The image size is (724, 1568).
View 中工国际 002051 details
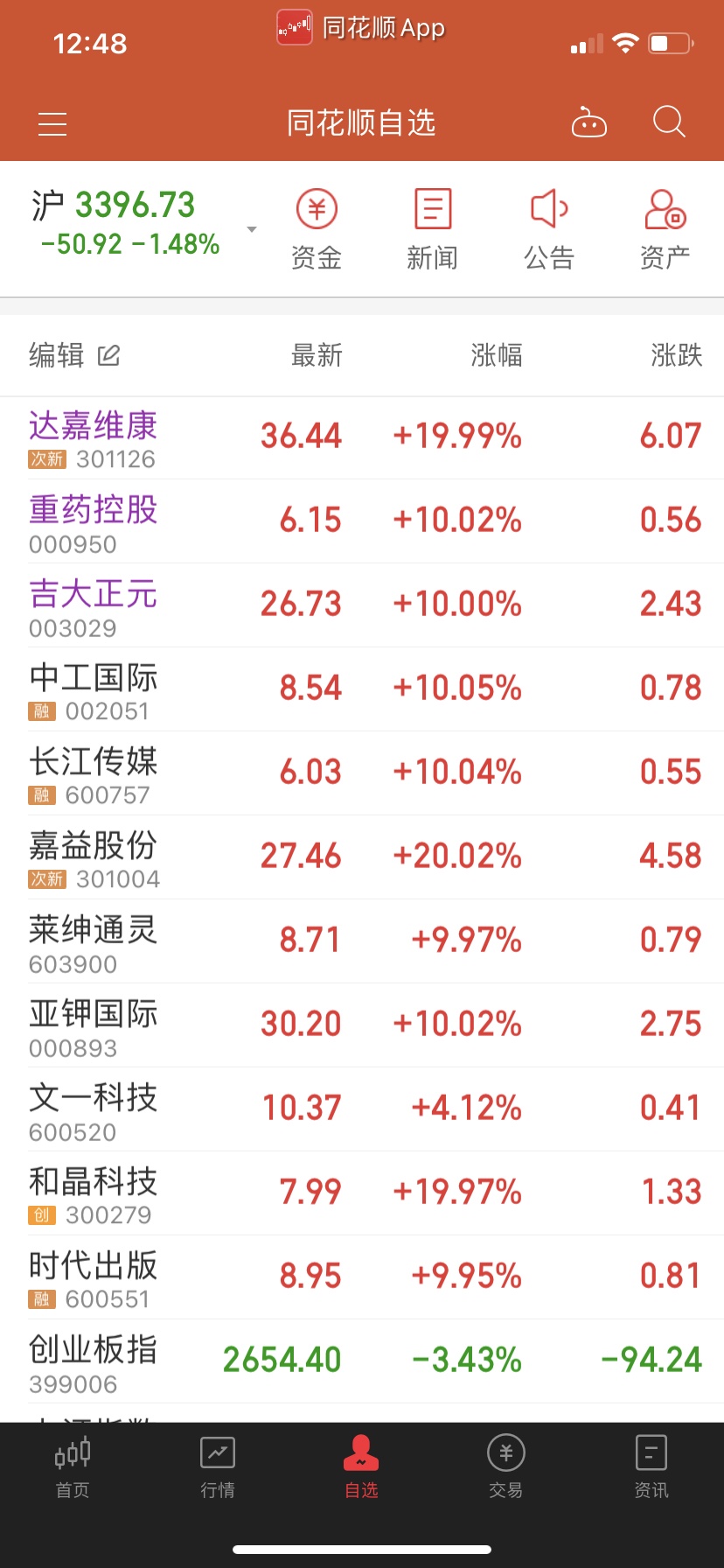pyautogui.click(x=362, y=689)
